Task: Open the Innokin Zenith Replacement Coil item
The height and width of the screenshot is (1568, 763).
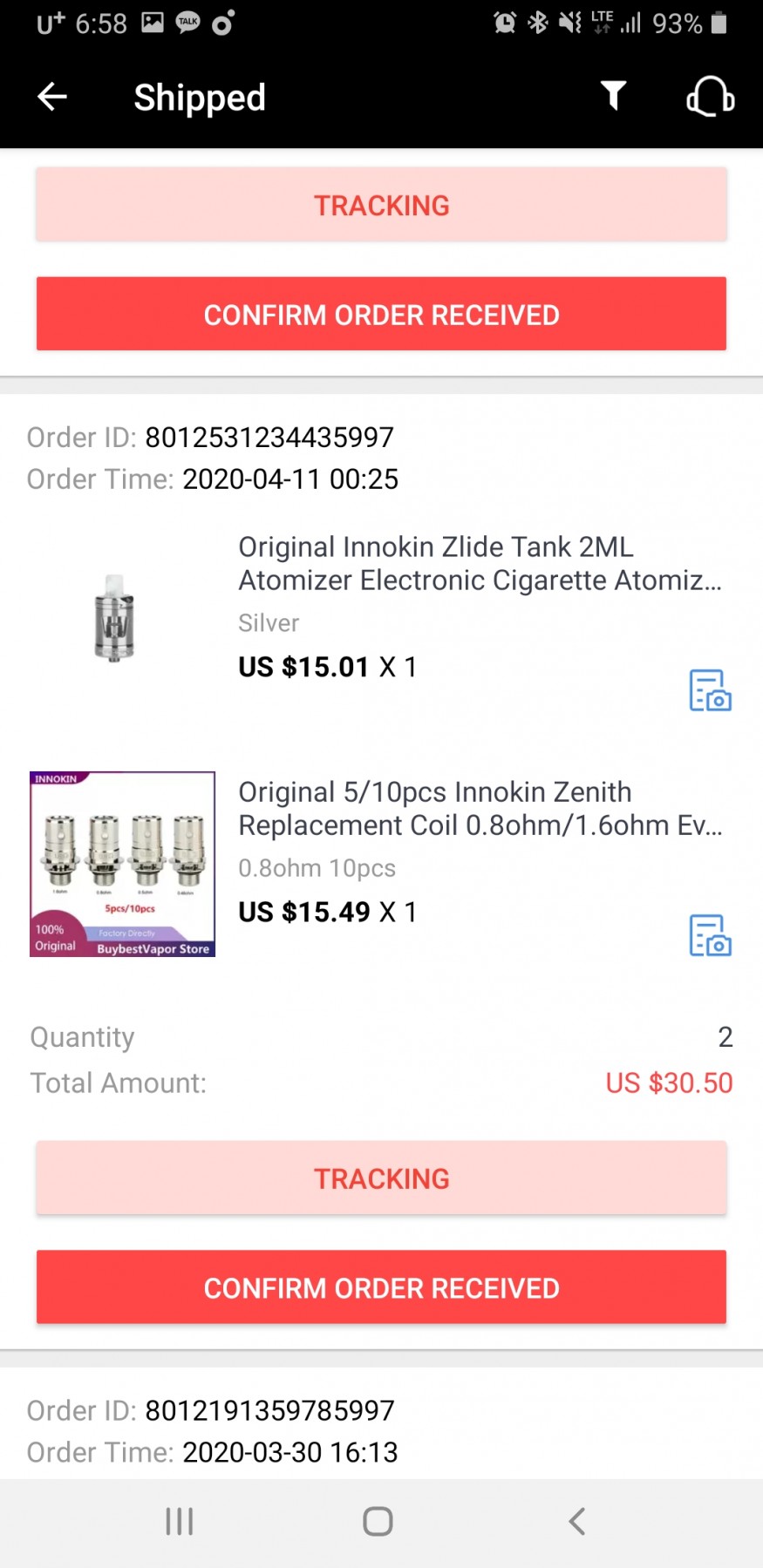Action: coord(480,808)
